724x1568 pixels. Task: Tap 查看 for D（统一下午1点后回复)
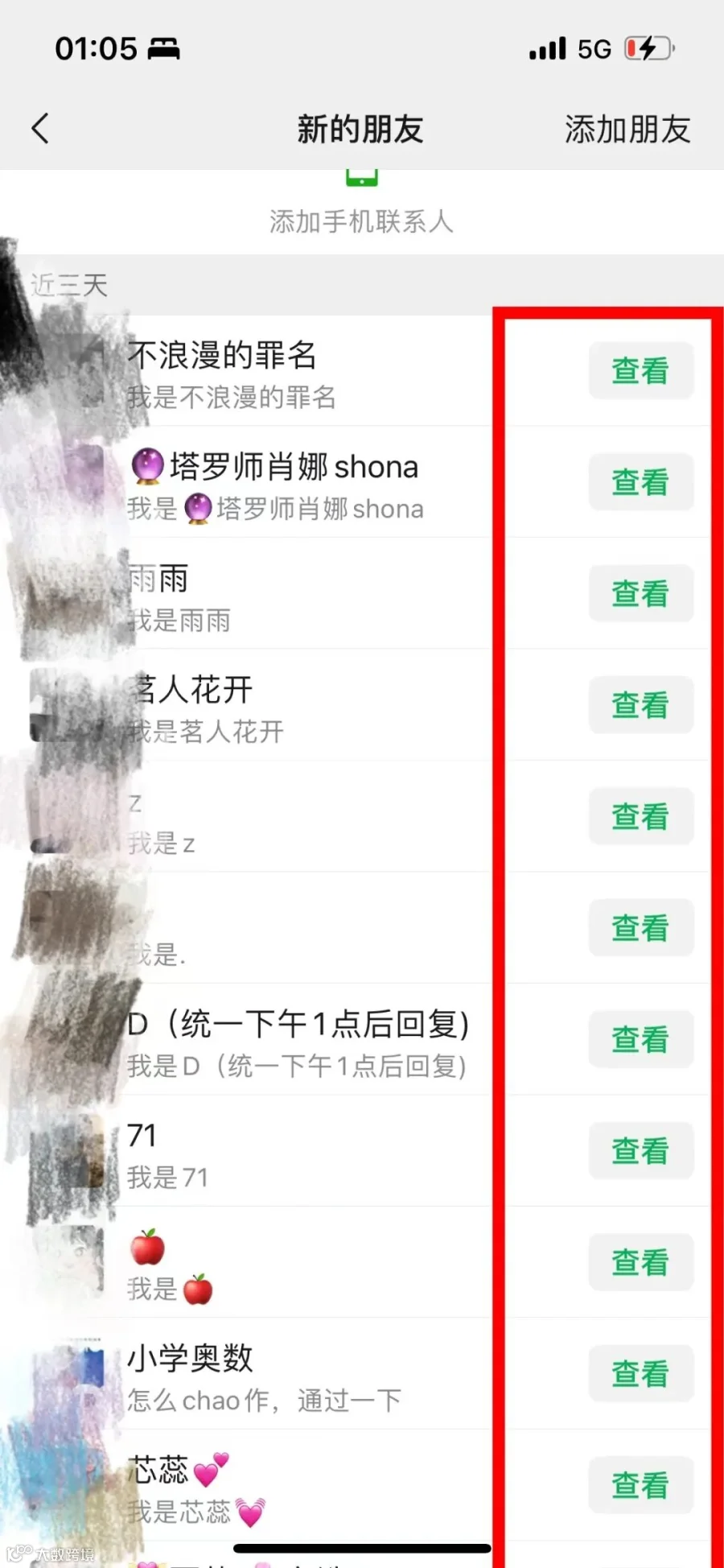pos(641,1039)
